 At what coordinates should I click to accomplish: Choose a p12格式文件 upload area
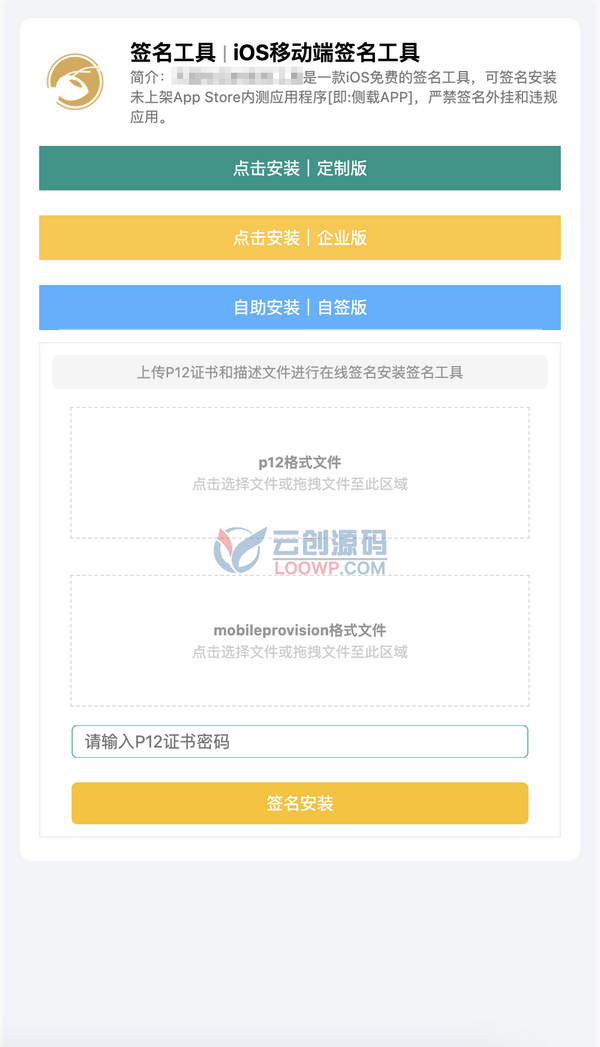pyautogui.click(x=300, y=473)
